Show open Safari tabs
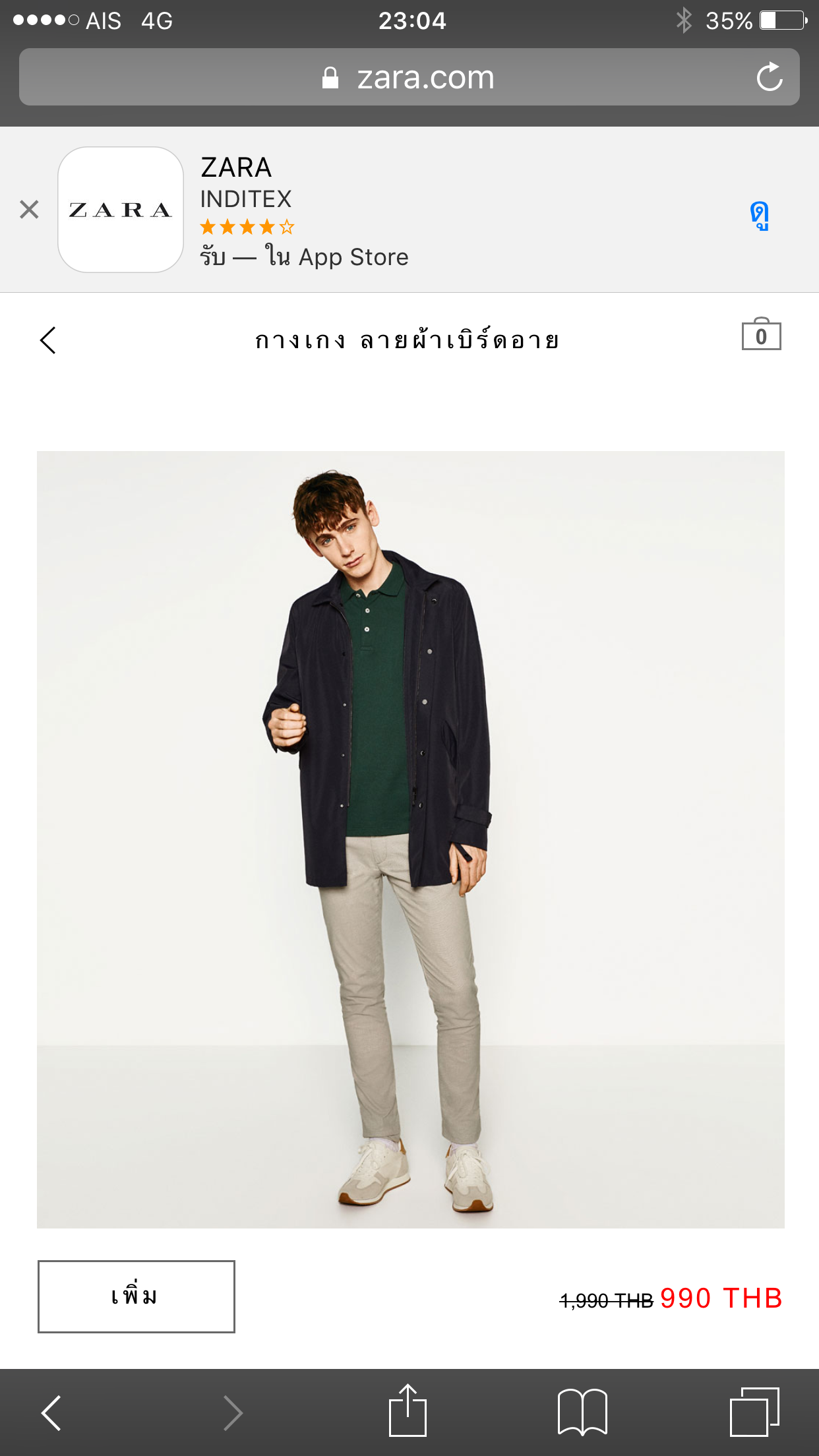Viewport: 819px width, 1456px height. click(754, 1412)
